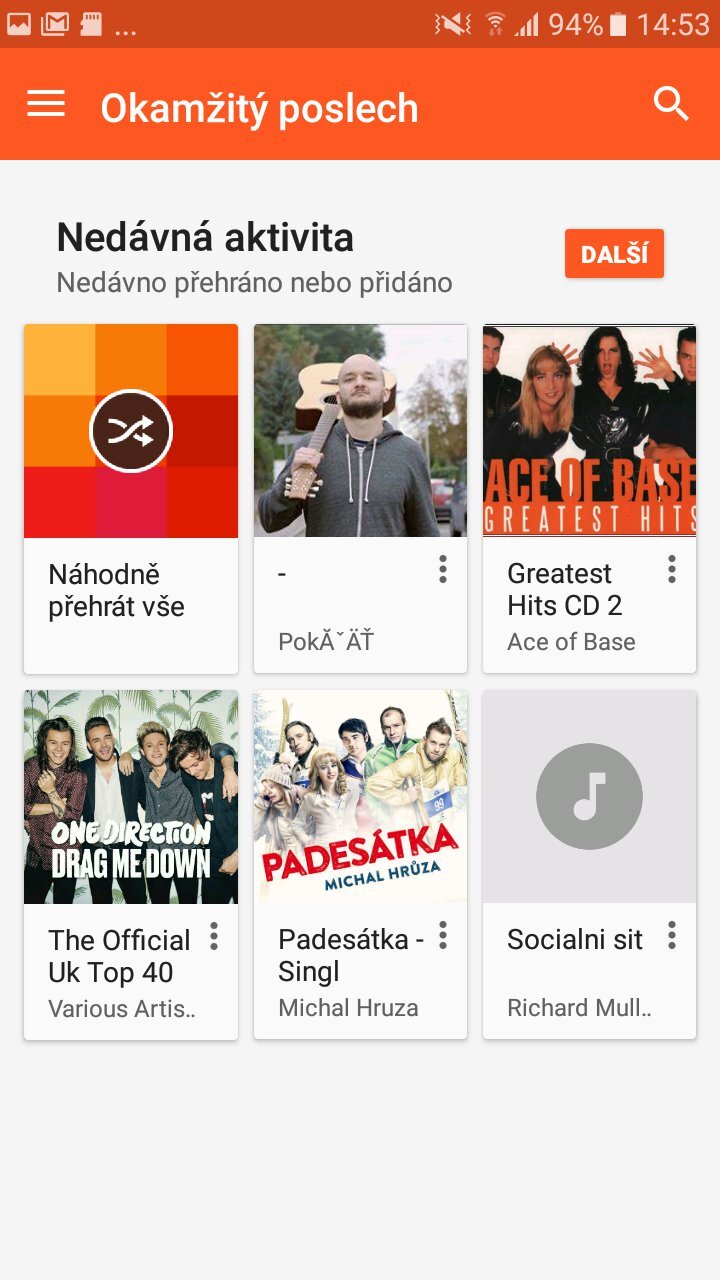Open Padesátka - Singl by Michal Hruza
The width and height of the screenshot is (720, 1280).
tap(360, 798)
